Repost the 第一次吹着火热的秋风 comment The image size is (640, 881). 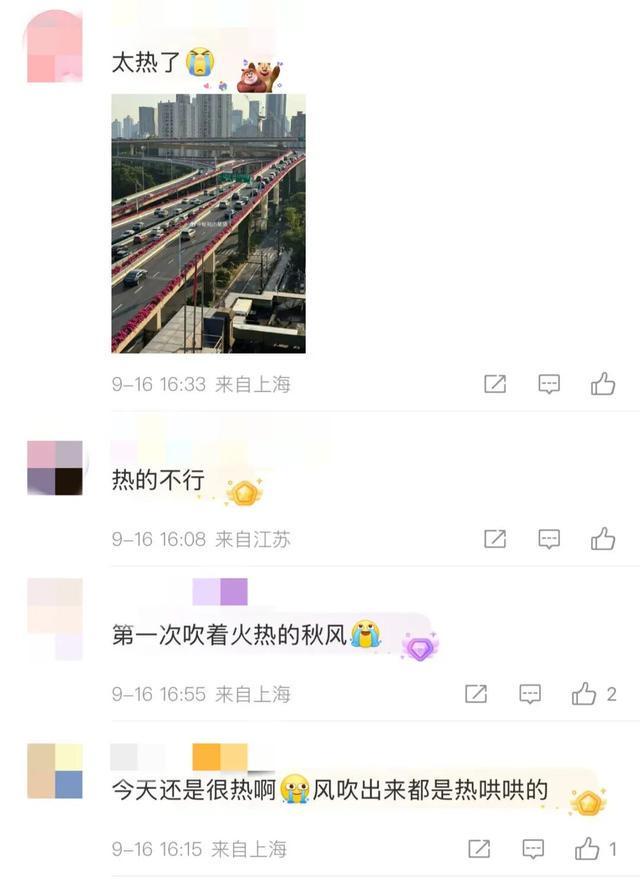pyautogui.click(x=477, y=694)
